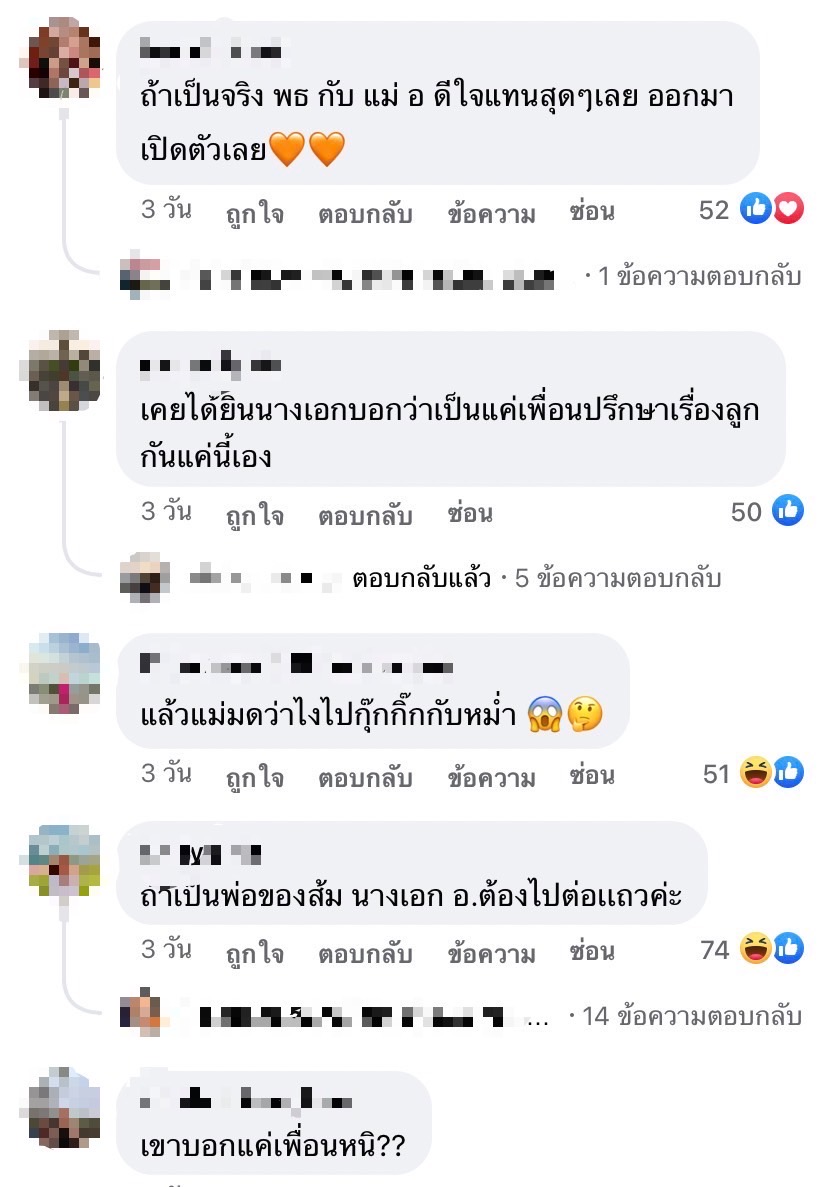The image size is (828, 1187).
Task: Tap ตอบกลับ on the comment ending เปิดตัวเลย
Action: click(x=365, y=213)
